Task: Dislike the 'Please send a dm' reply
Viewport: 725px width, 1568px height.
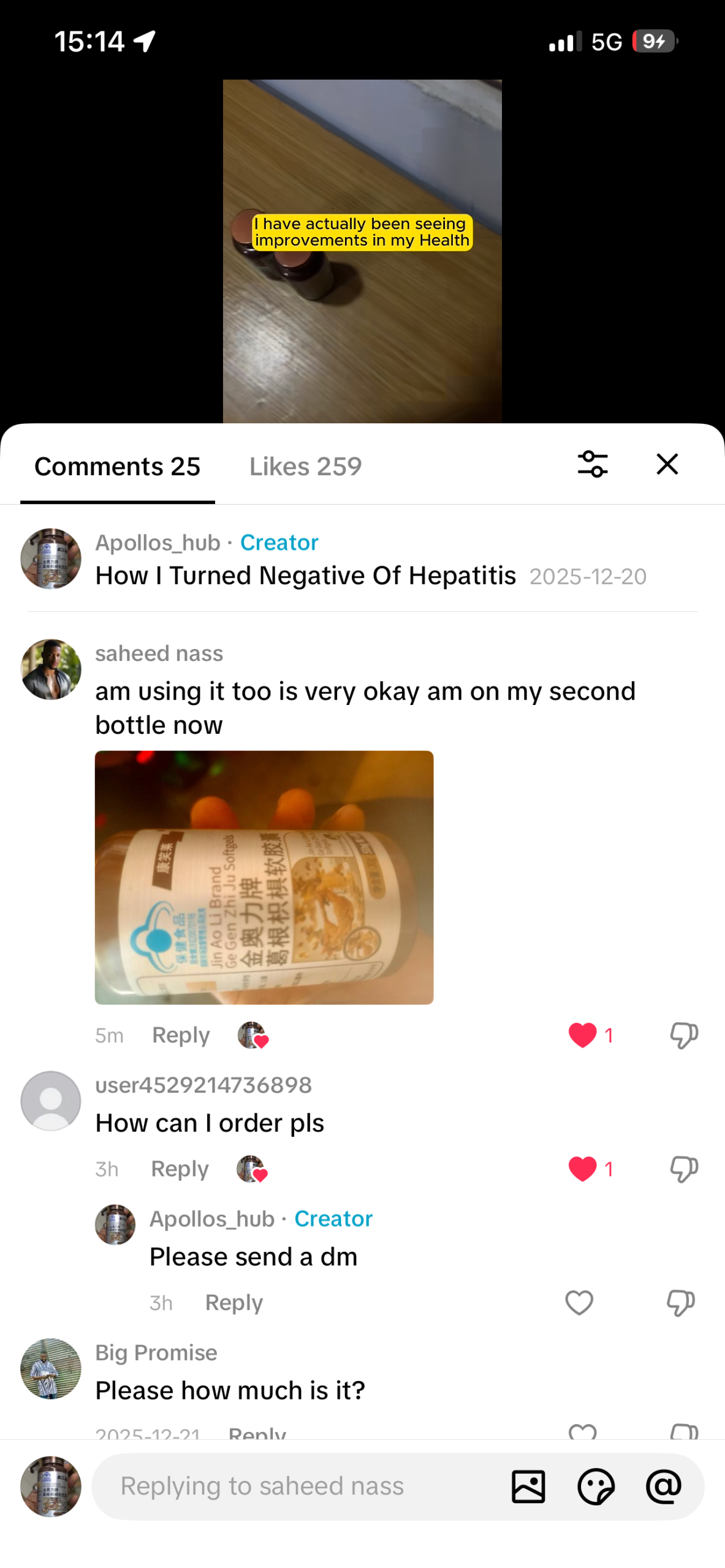Action: point(680,1302)
